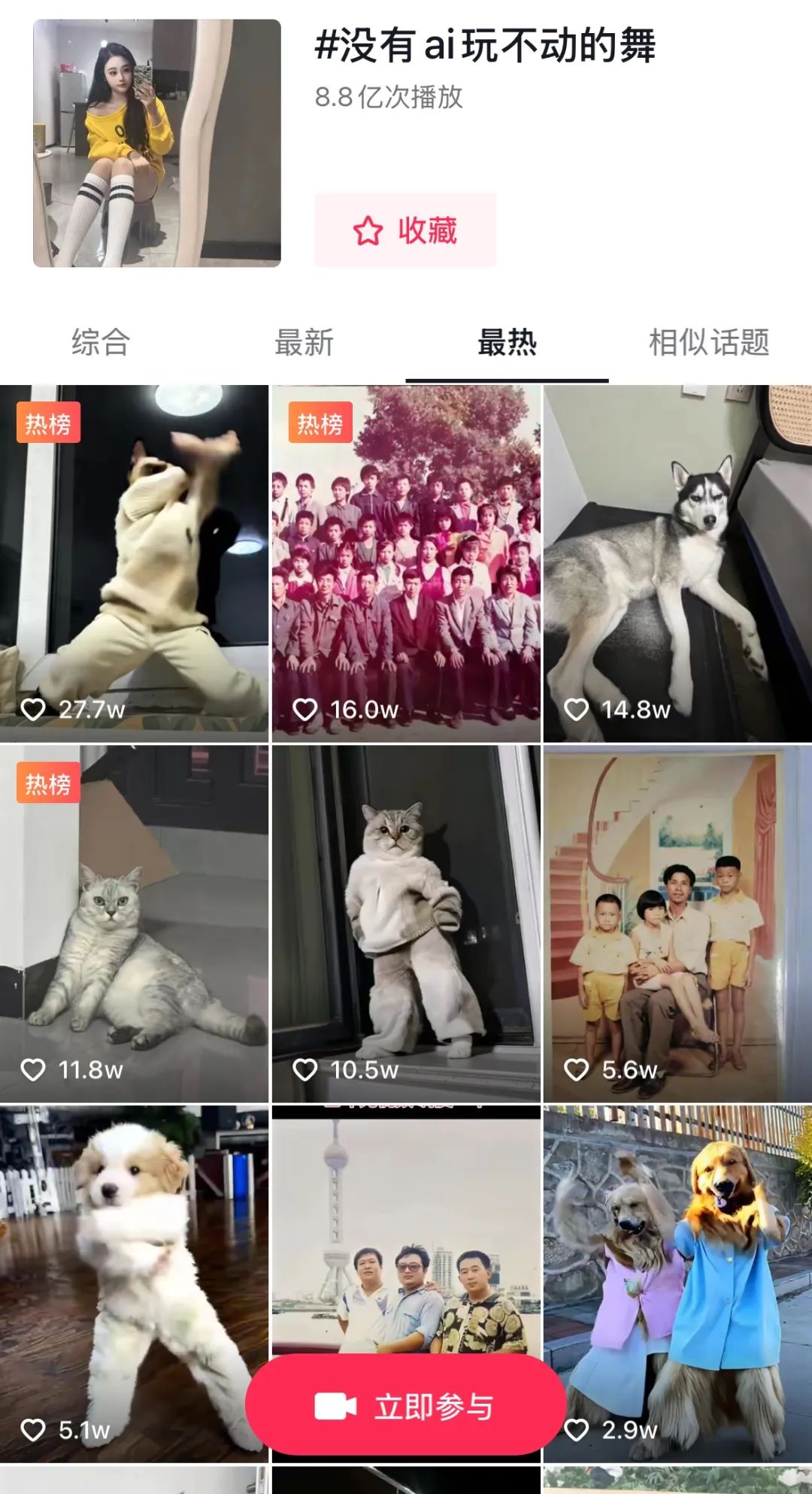Tap 立即参与 to join the challenge
The width and height of the screenshot is (812, 1494).
tap(405, 1406)
